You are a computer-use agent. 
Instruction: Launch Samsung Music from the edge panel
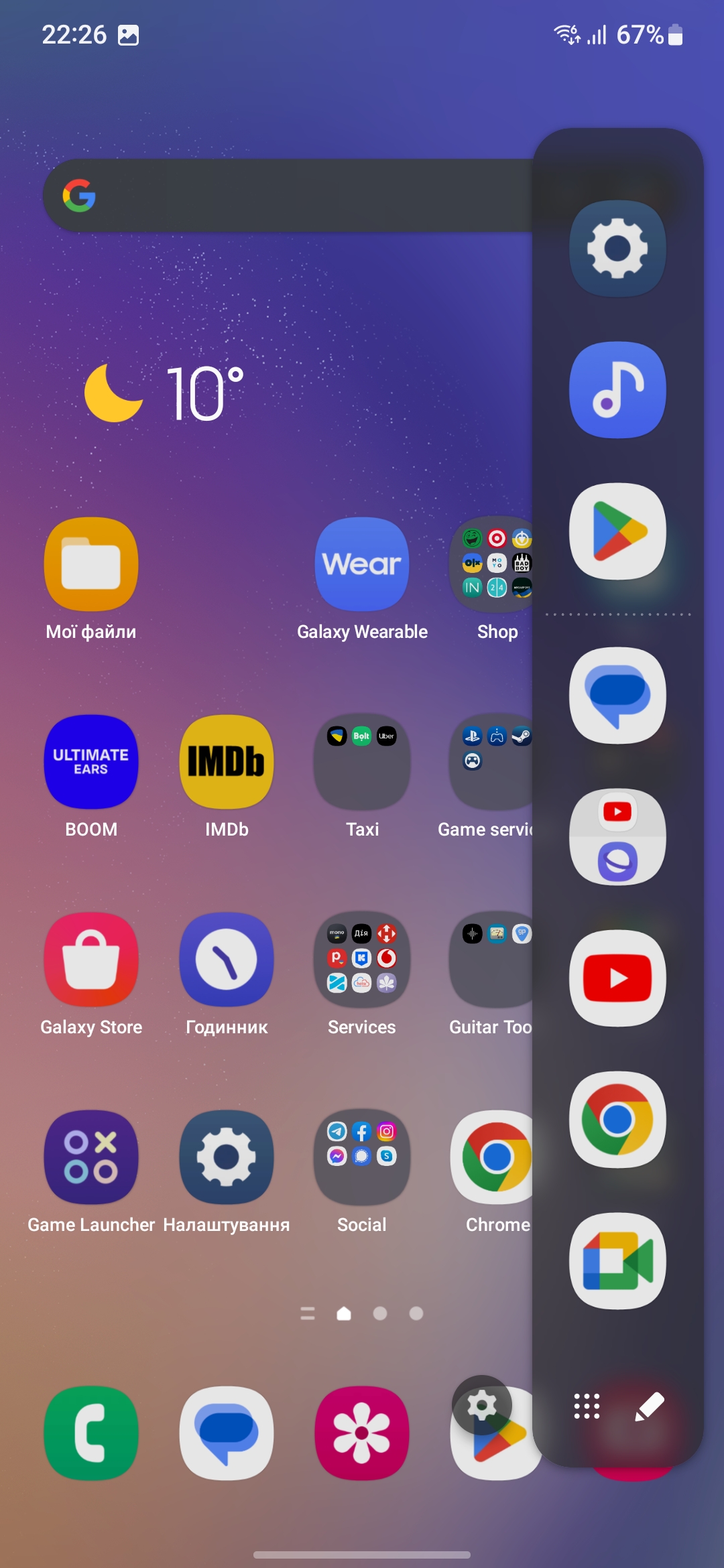[617, 390]
